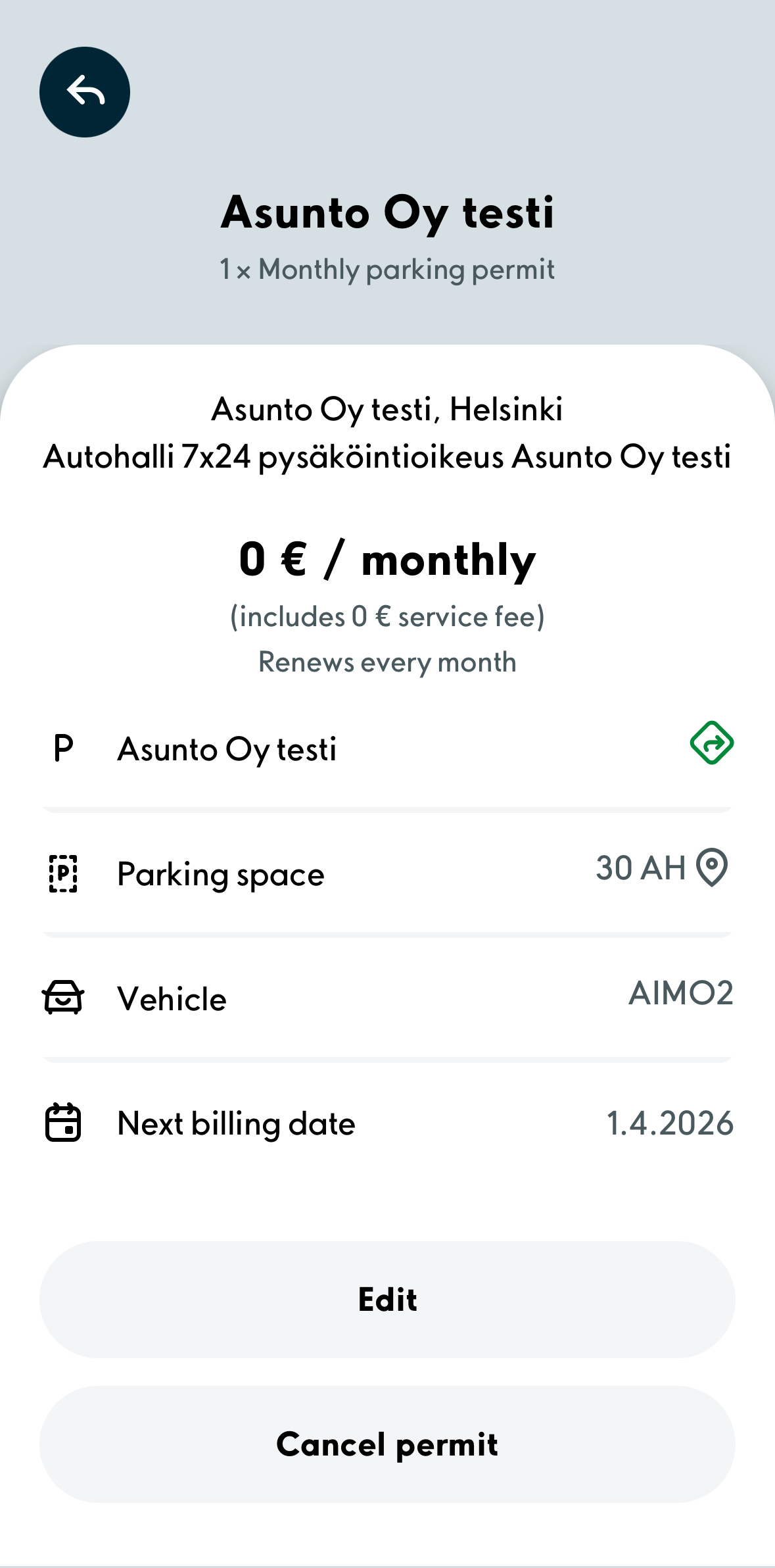Tap the Edit button
Viewport: 775px width, 1568px height.
coord(387,1299)
